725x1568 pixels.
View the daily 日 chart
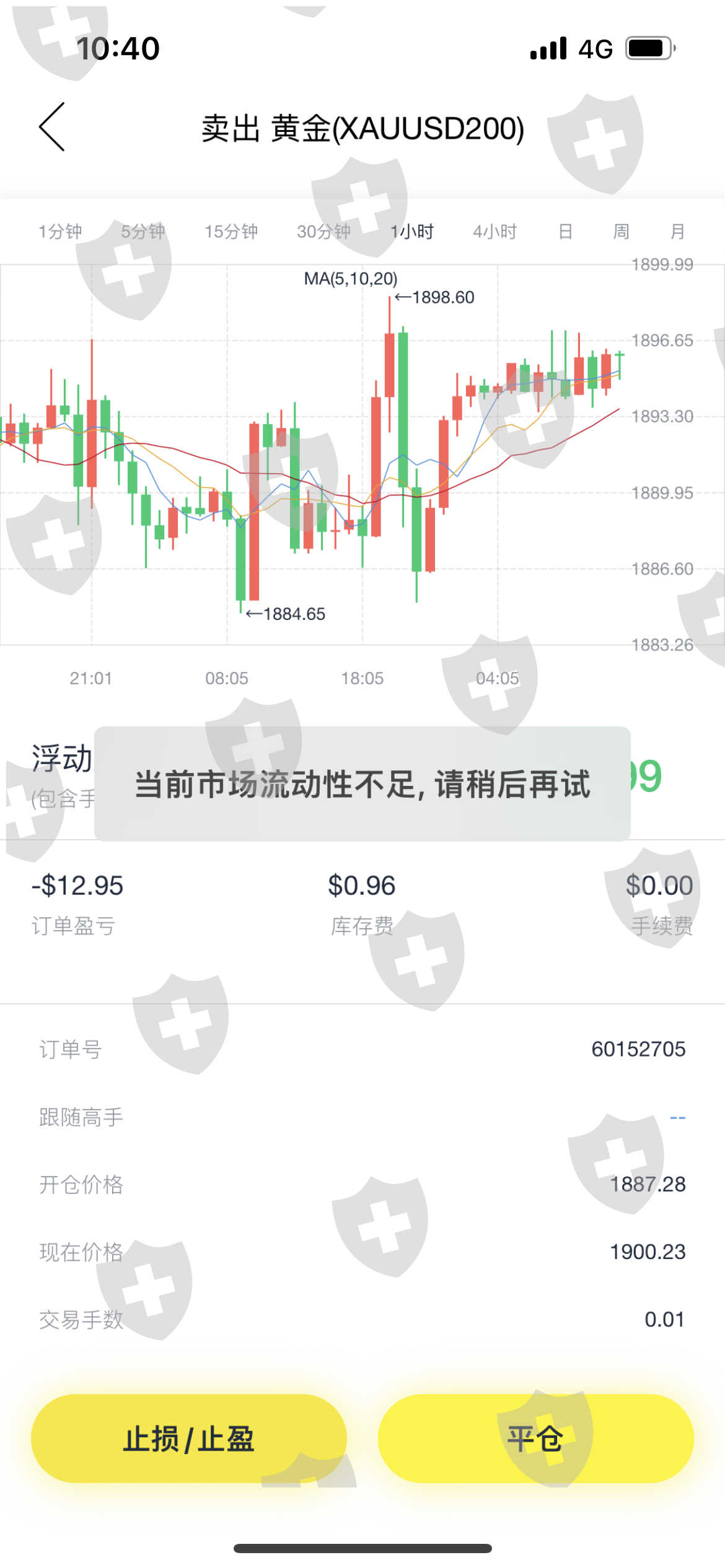point(565,232)
